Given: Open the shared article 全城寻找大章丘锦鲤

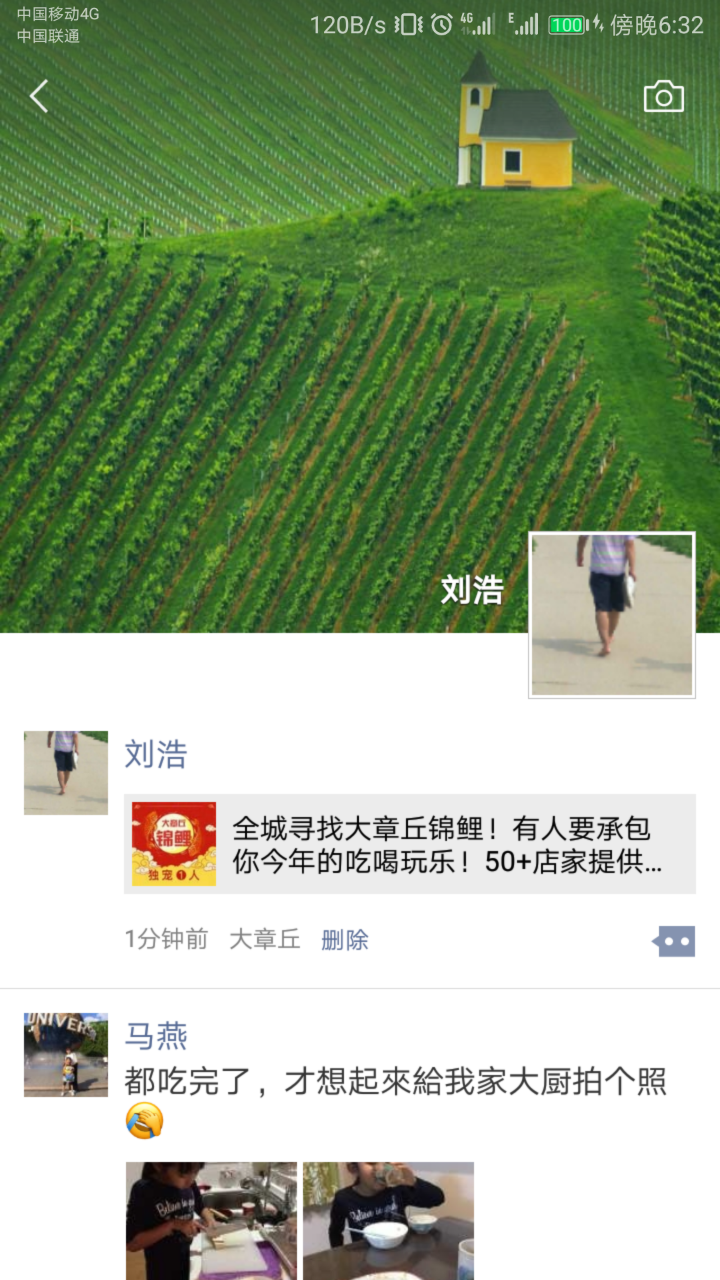Looking at the screenshot, I should (410, 844).
